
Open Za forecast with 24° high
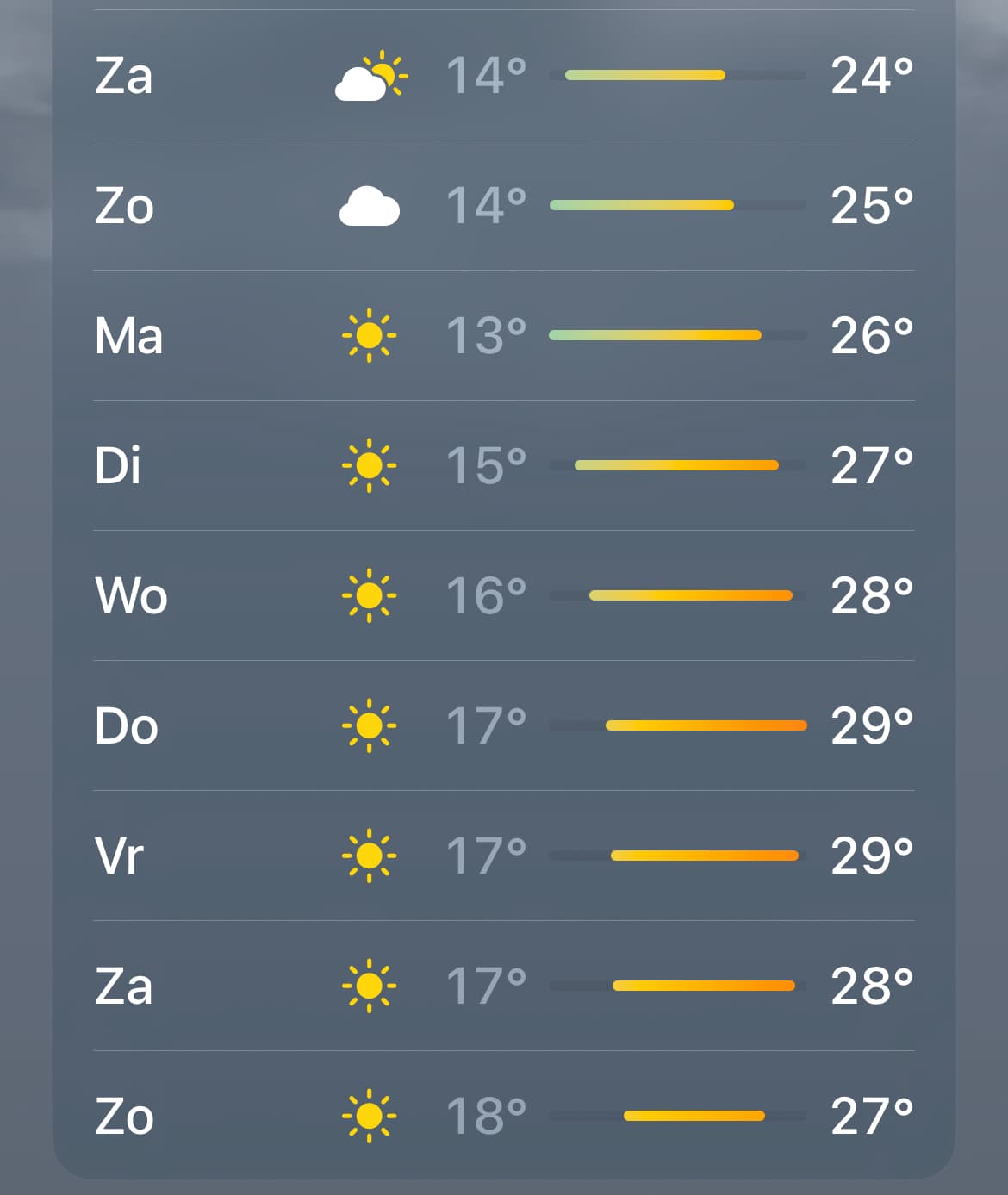504,75
